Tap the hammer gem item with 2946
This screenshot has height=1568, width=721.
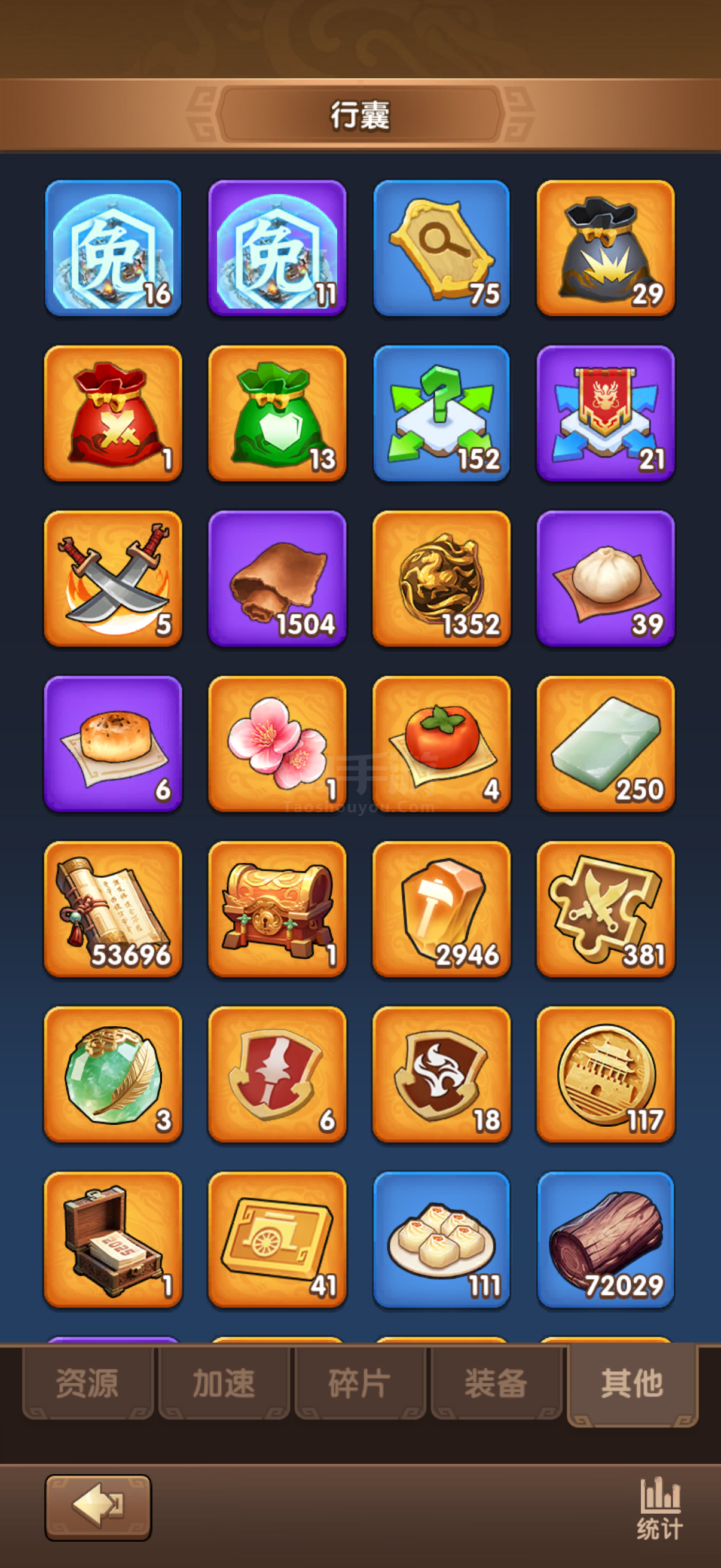click(x=441, y=909)
